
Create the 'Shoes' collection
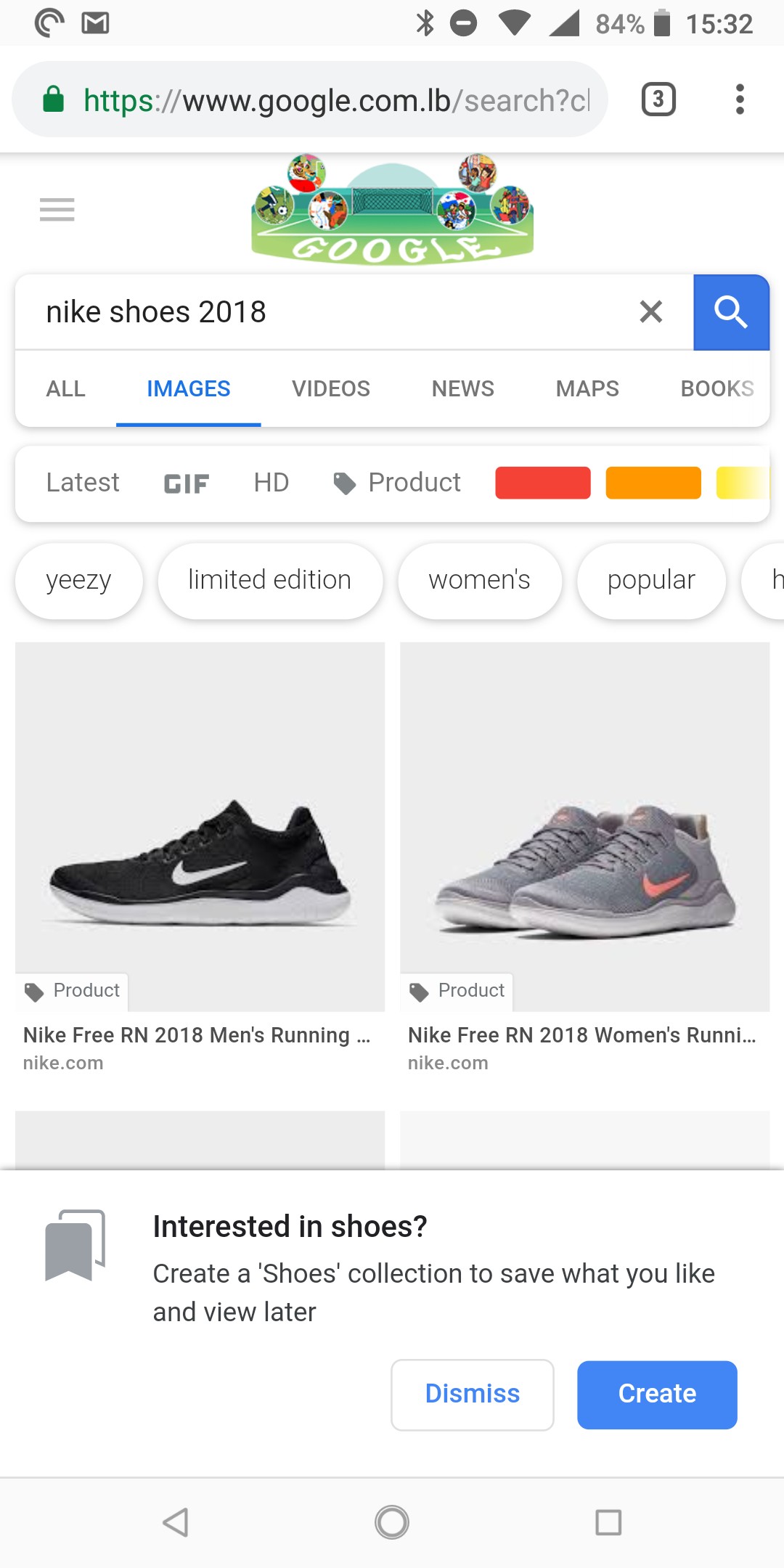[x=657, y=1395]
